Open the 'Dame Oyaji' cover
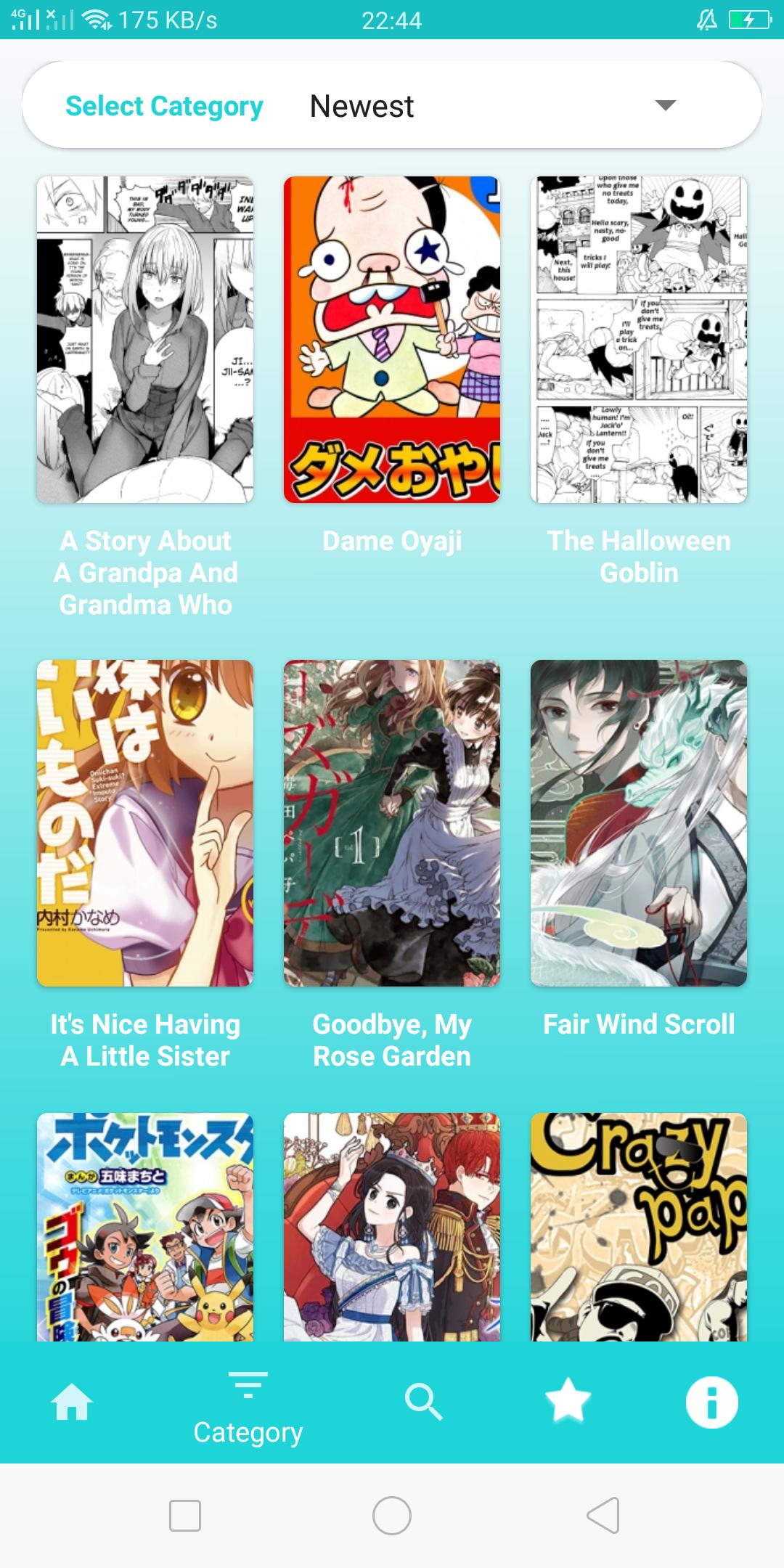The height and width of the screenshot is (1568, 784). [x=391, y=338]
